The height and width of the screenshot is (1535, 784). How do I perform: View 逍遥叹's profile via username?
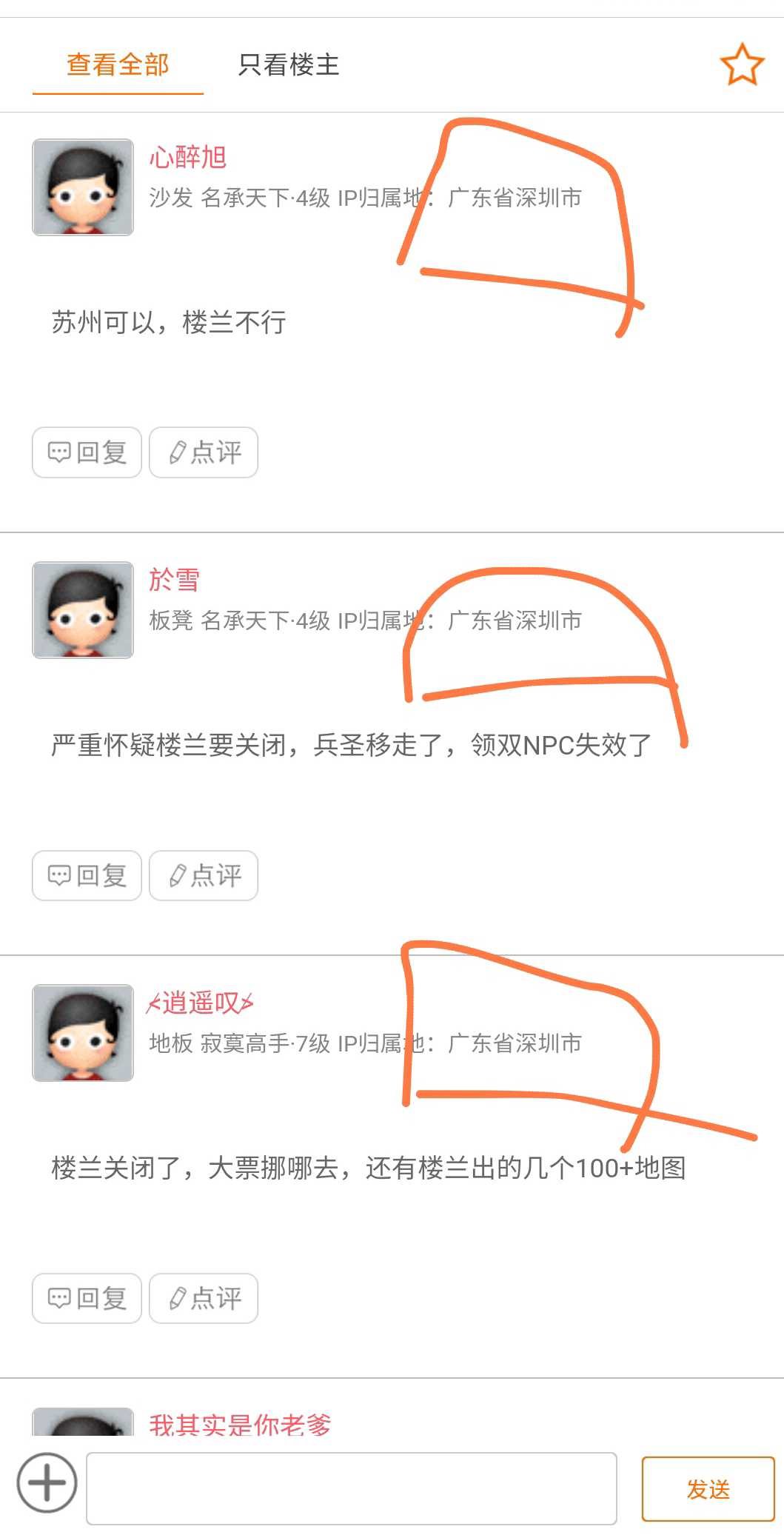(x=200, y=1003)
